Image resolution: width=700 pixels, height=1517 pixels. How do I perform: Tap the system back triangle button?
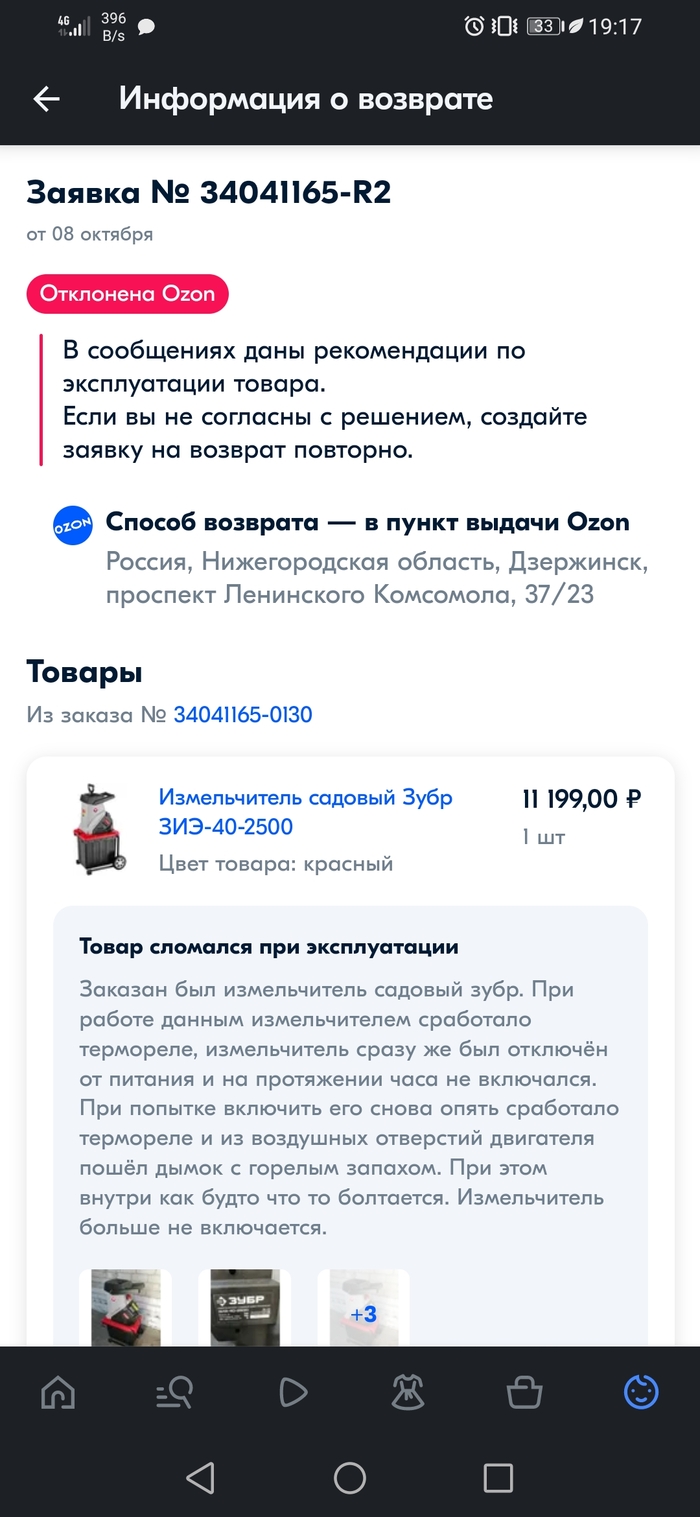[x=201, y=1478]
